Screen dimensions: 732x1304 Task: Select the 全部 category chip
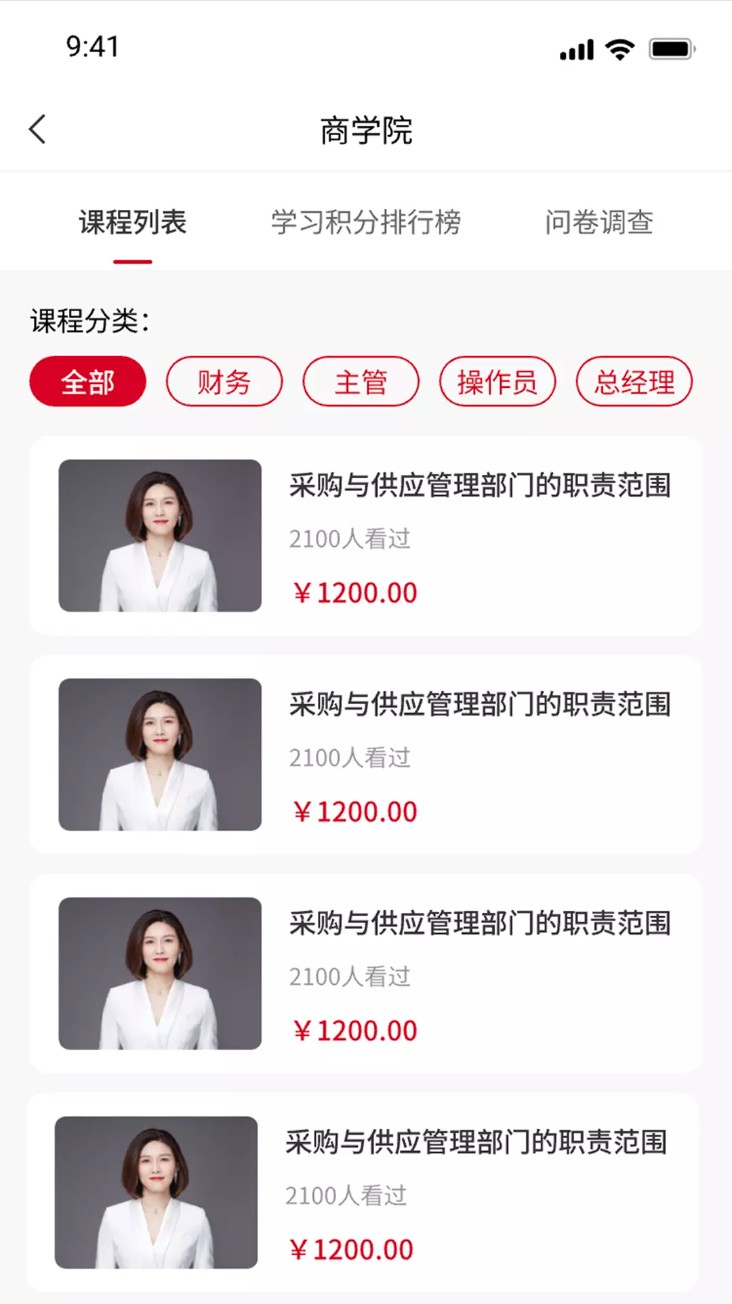click(88, 382)
